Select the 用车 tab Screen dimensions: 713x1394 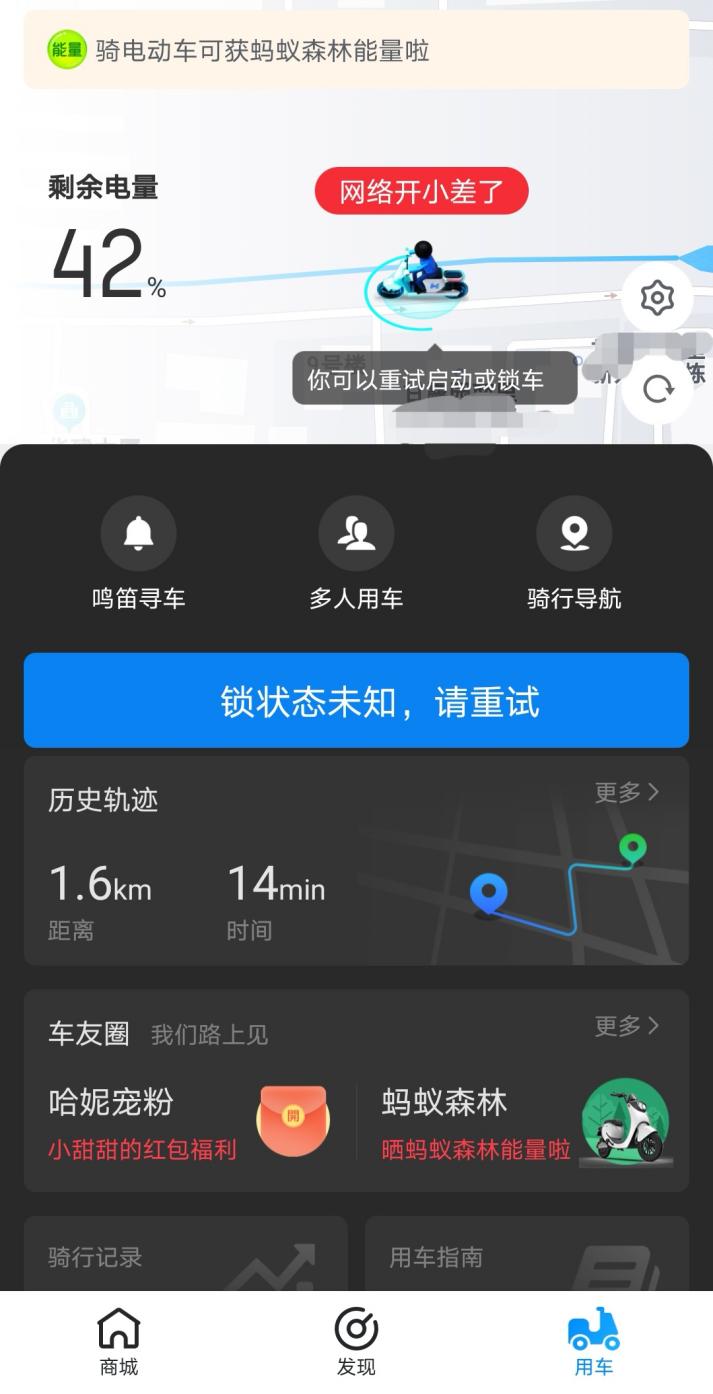pos(593,1342)
